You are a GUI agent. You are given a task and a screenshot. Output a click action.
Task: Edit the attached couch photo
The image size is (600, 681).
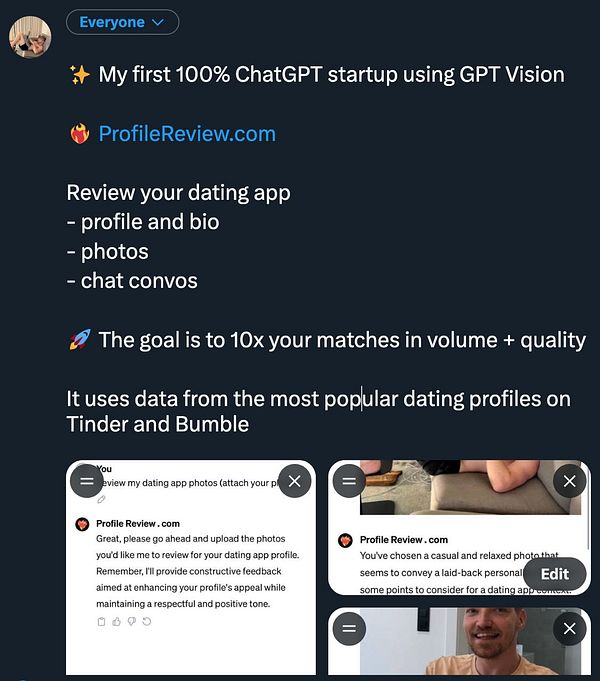554,573
